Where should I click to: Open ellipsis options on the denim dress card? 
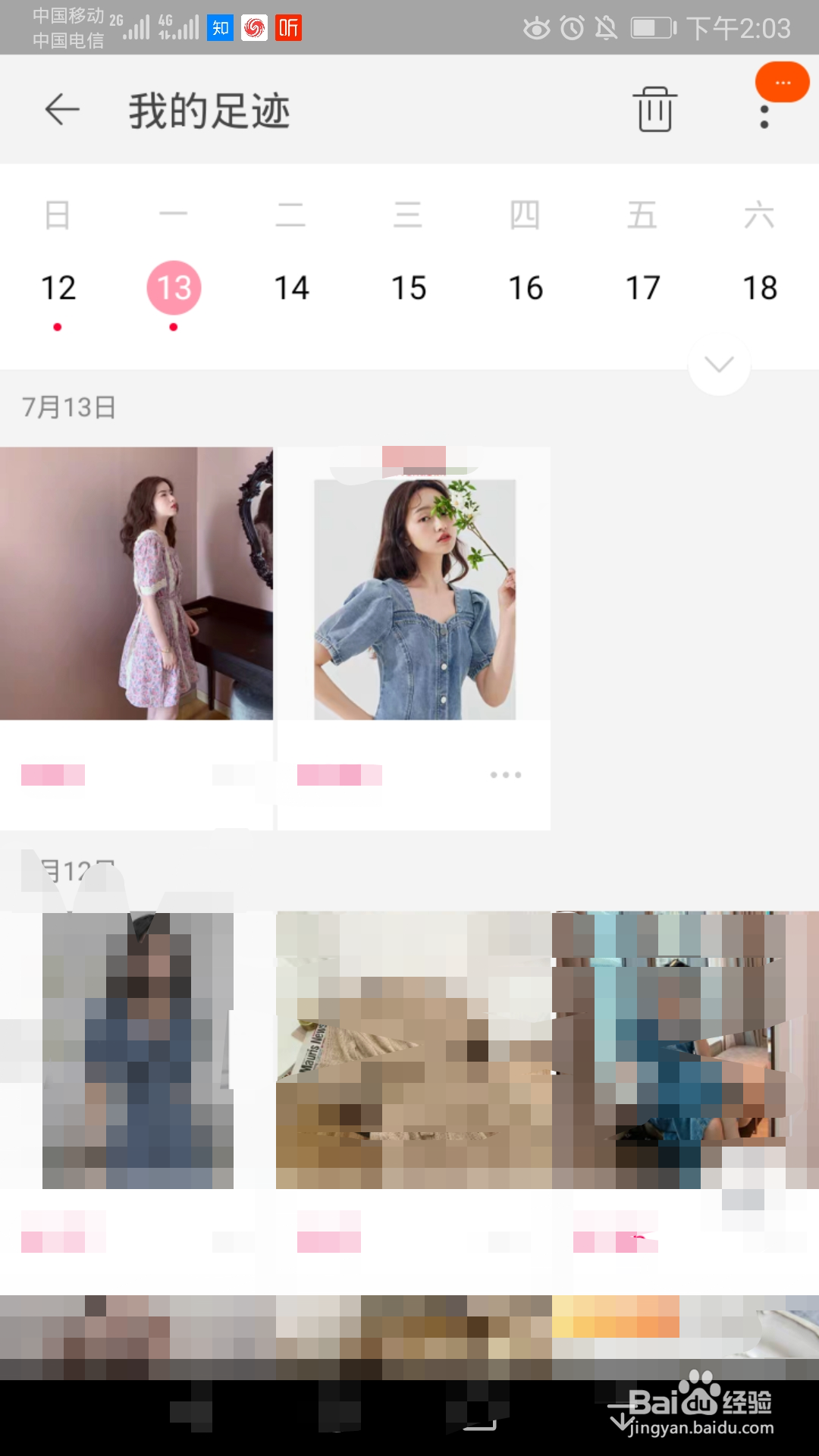click(505, 773)
